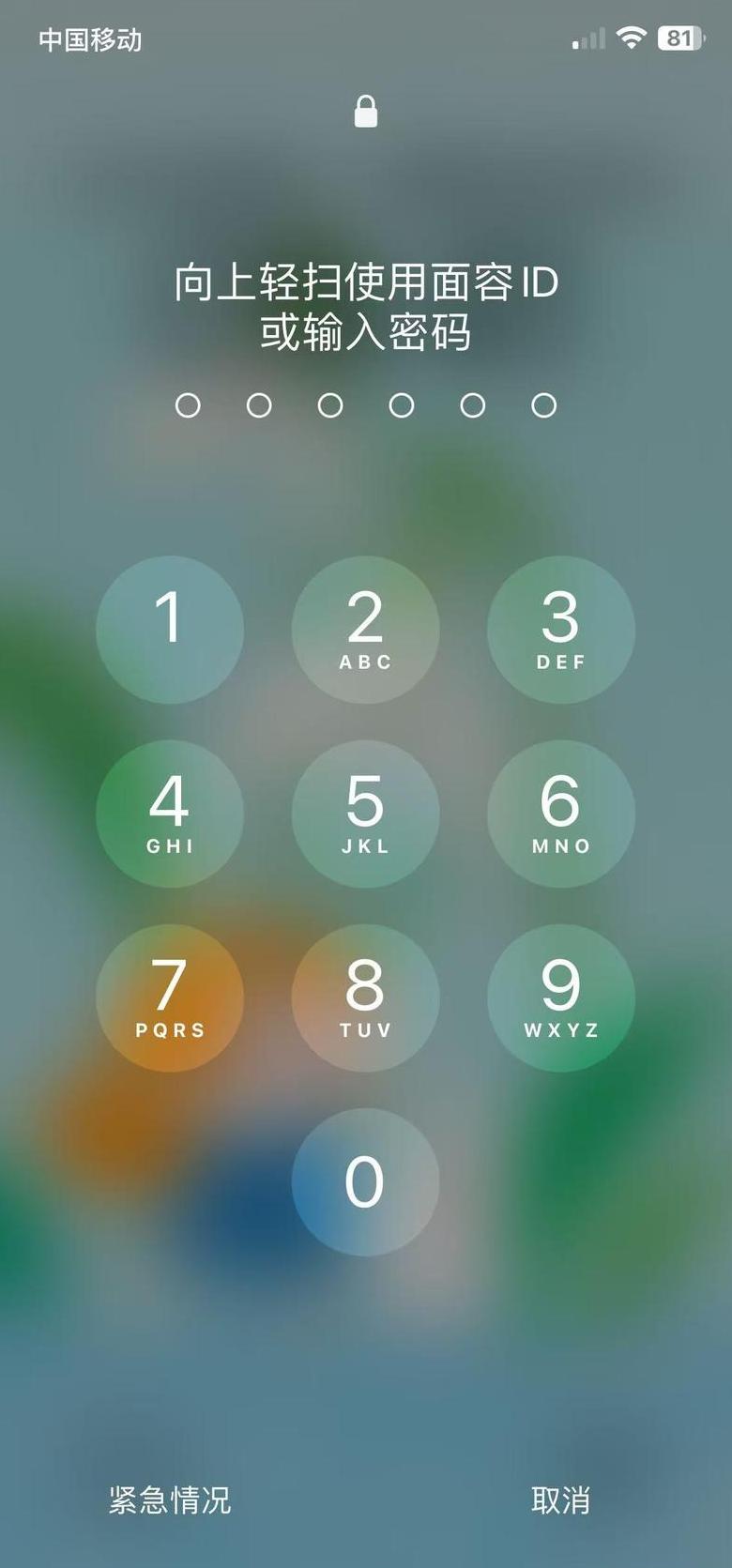This screenshot has width=732, height=1568.
Task: Enter digit 4 GHI
Action: [x=170, y=814]
